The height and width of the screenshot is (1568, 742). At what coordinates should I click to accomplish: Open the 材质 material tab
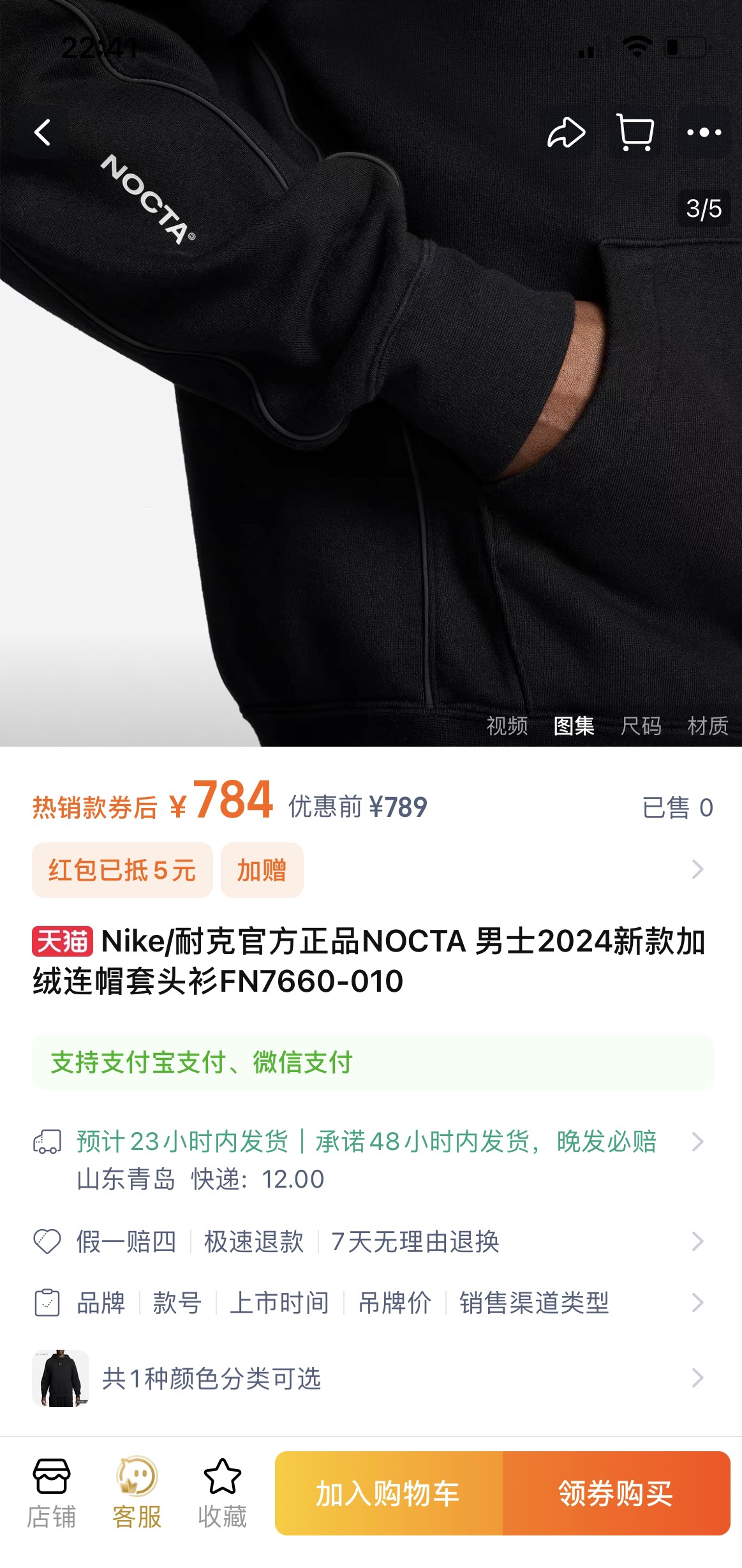708,726
